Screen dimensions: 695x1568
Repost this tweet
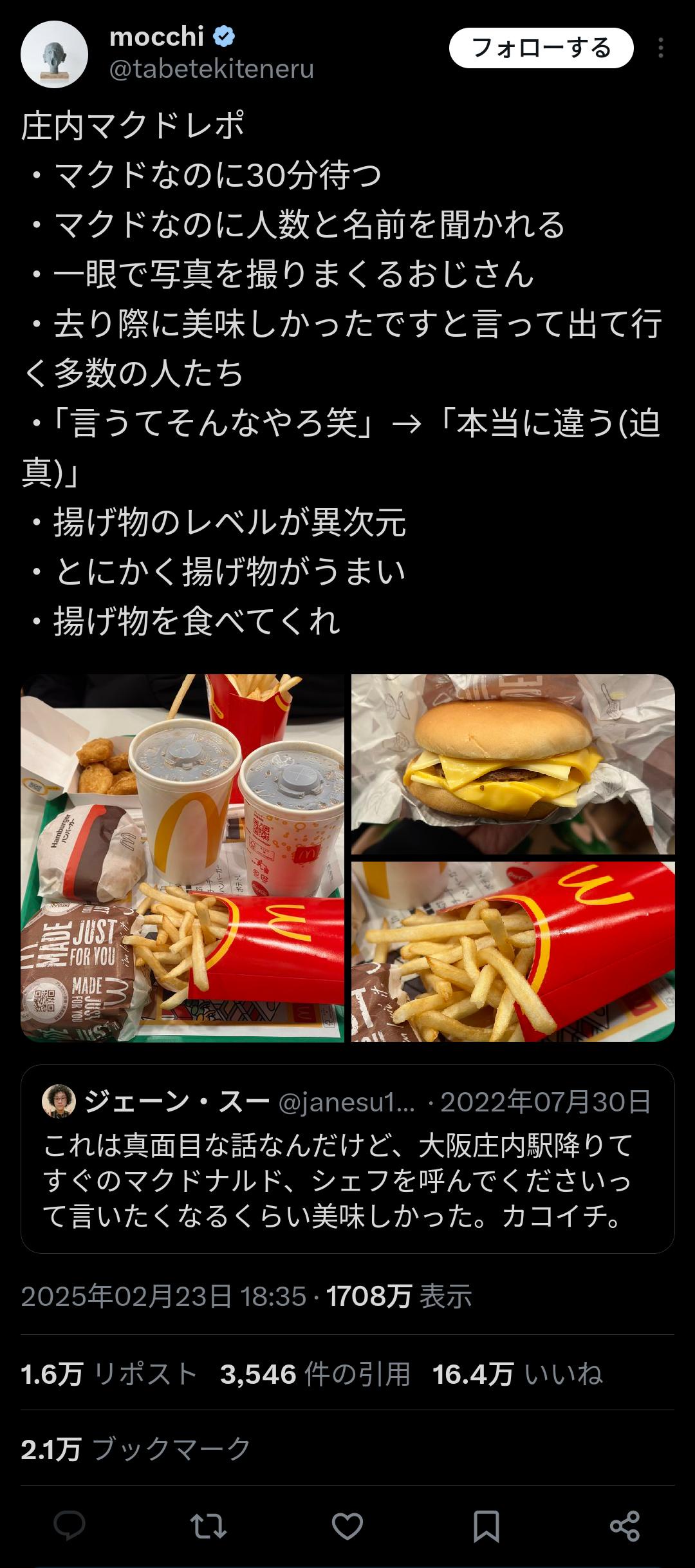point(208,1525)
